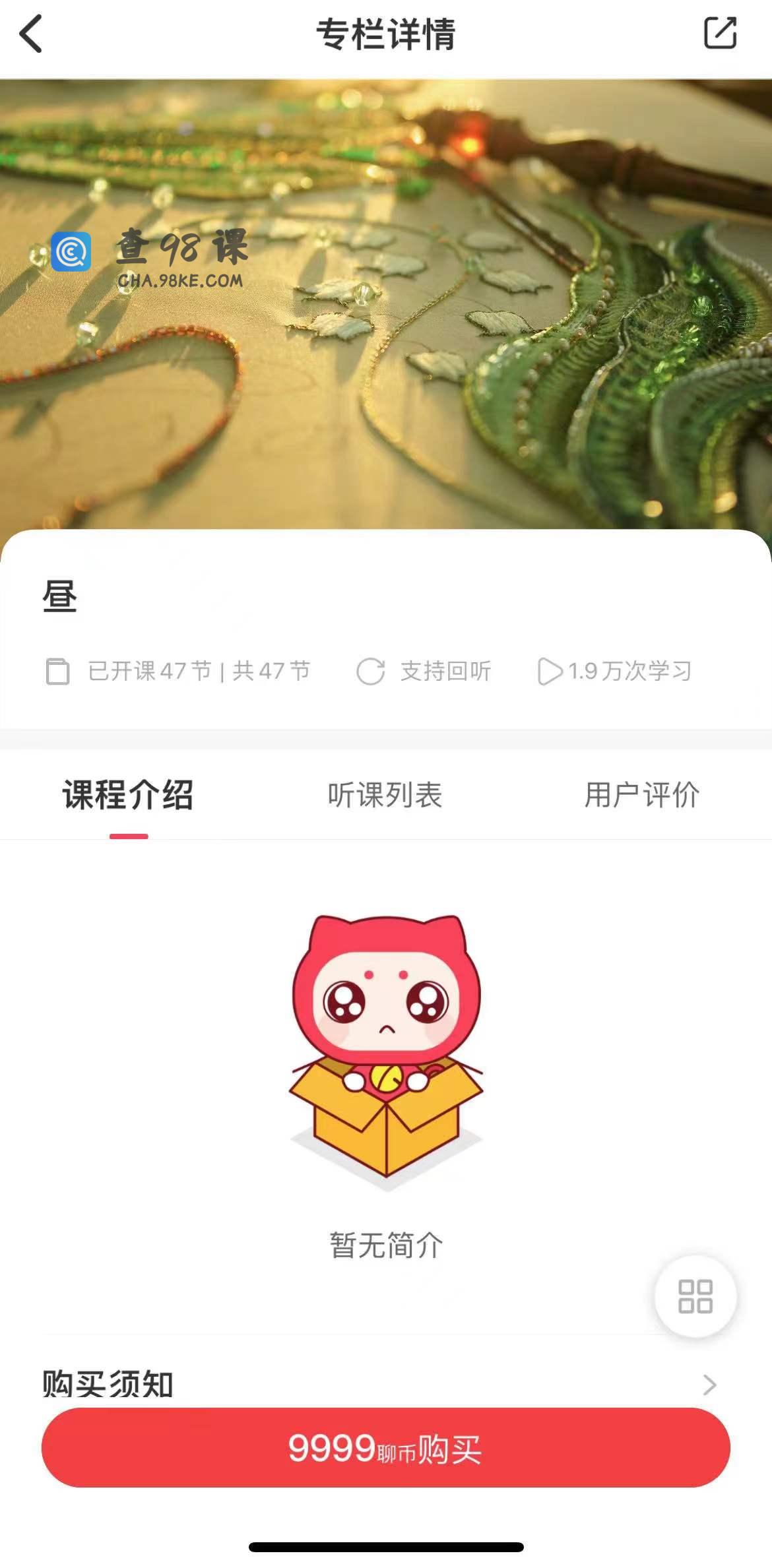Select the 课程介绍 tab
Screen dimensions: 772x1568
click(129, 795)
